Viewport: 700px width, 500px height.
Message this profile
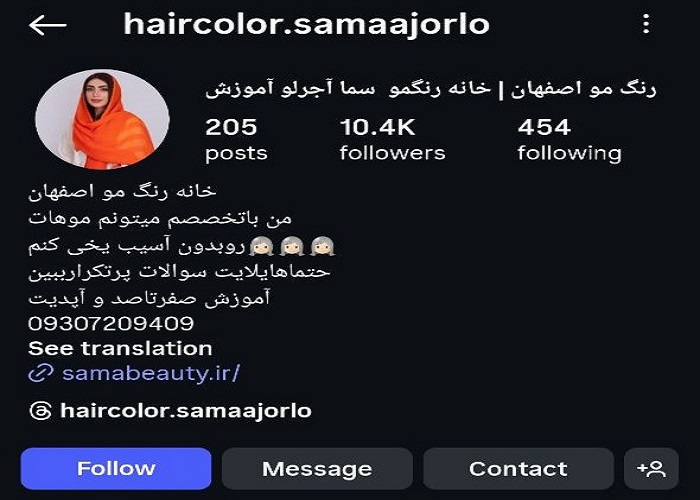click(317, 468)
